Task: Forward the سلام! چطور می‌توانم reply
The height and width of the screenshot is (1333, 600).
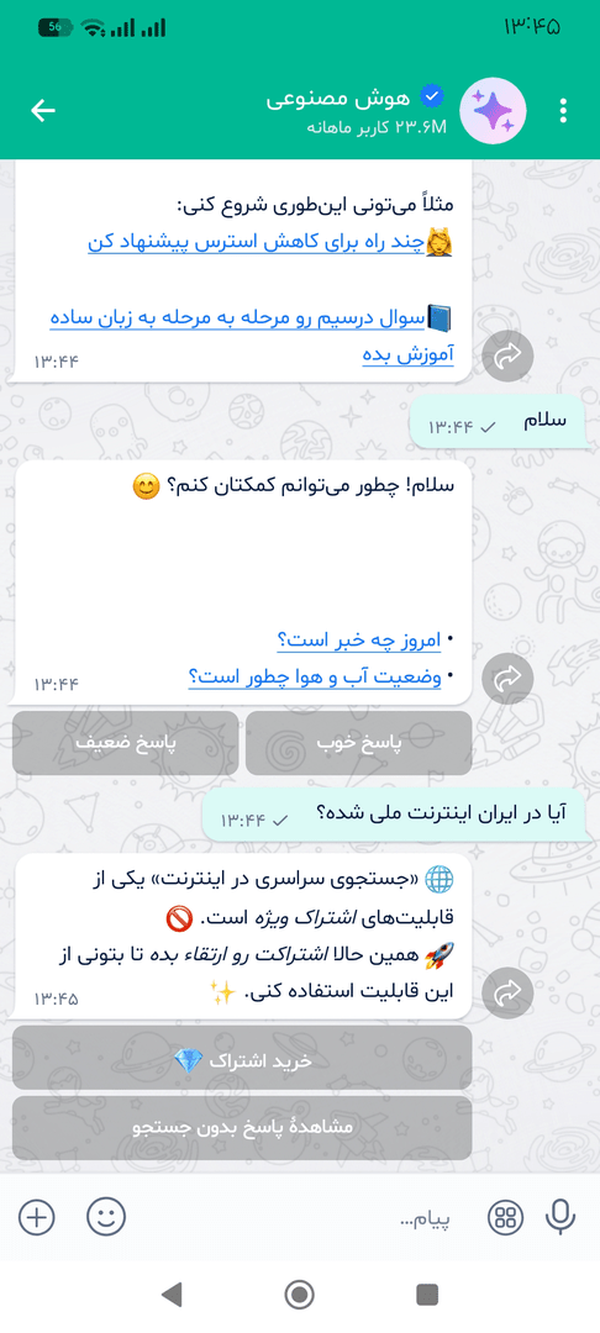Action: [508, 679]
